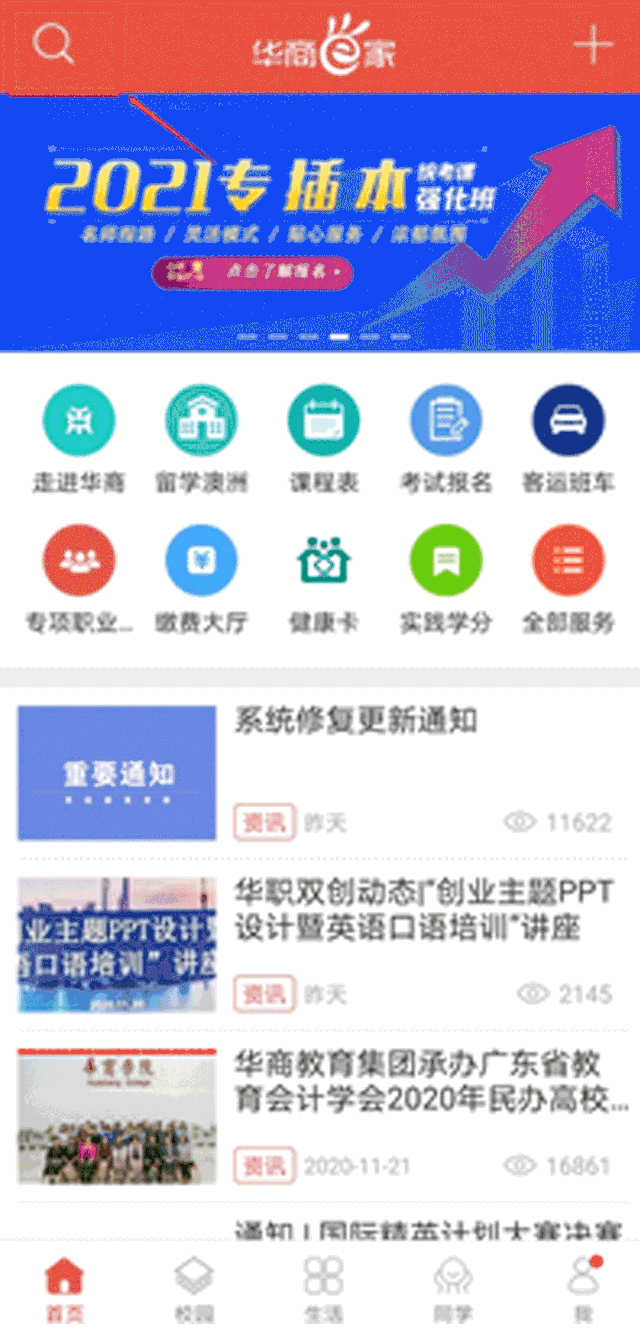Tap the plus icon in header
Image resolution: width=640 pixels, height=1327 pixels.
593,45
